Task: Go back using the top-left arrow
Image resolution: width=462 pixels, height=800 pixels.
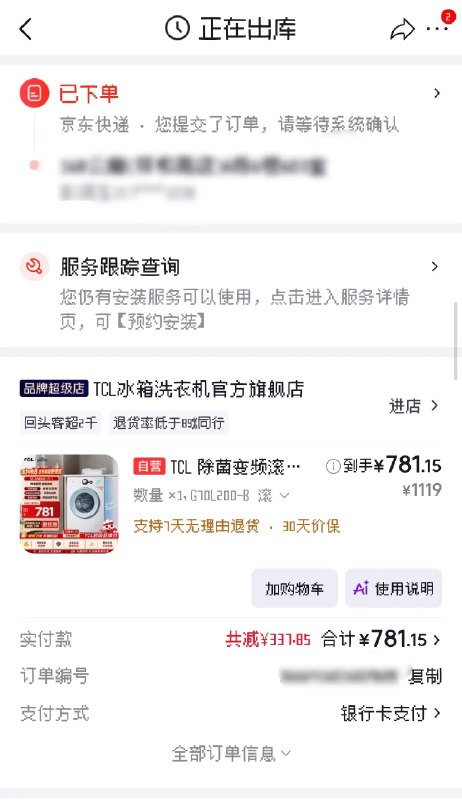Action: point(25,29)
